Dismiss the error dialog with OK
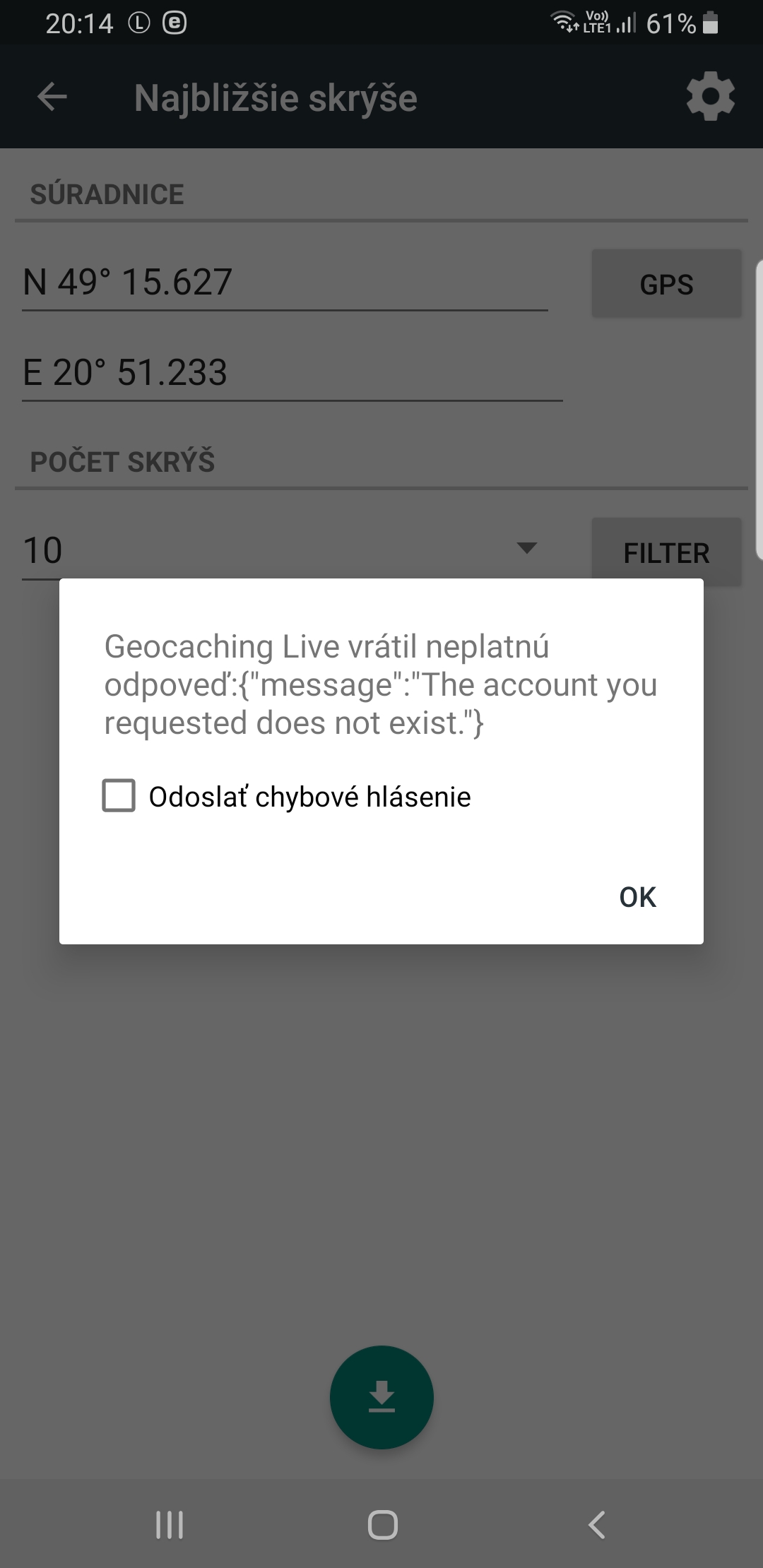This screenshot has width=763, height=1568. pyautogui.click(x=637, y=897)
